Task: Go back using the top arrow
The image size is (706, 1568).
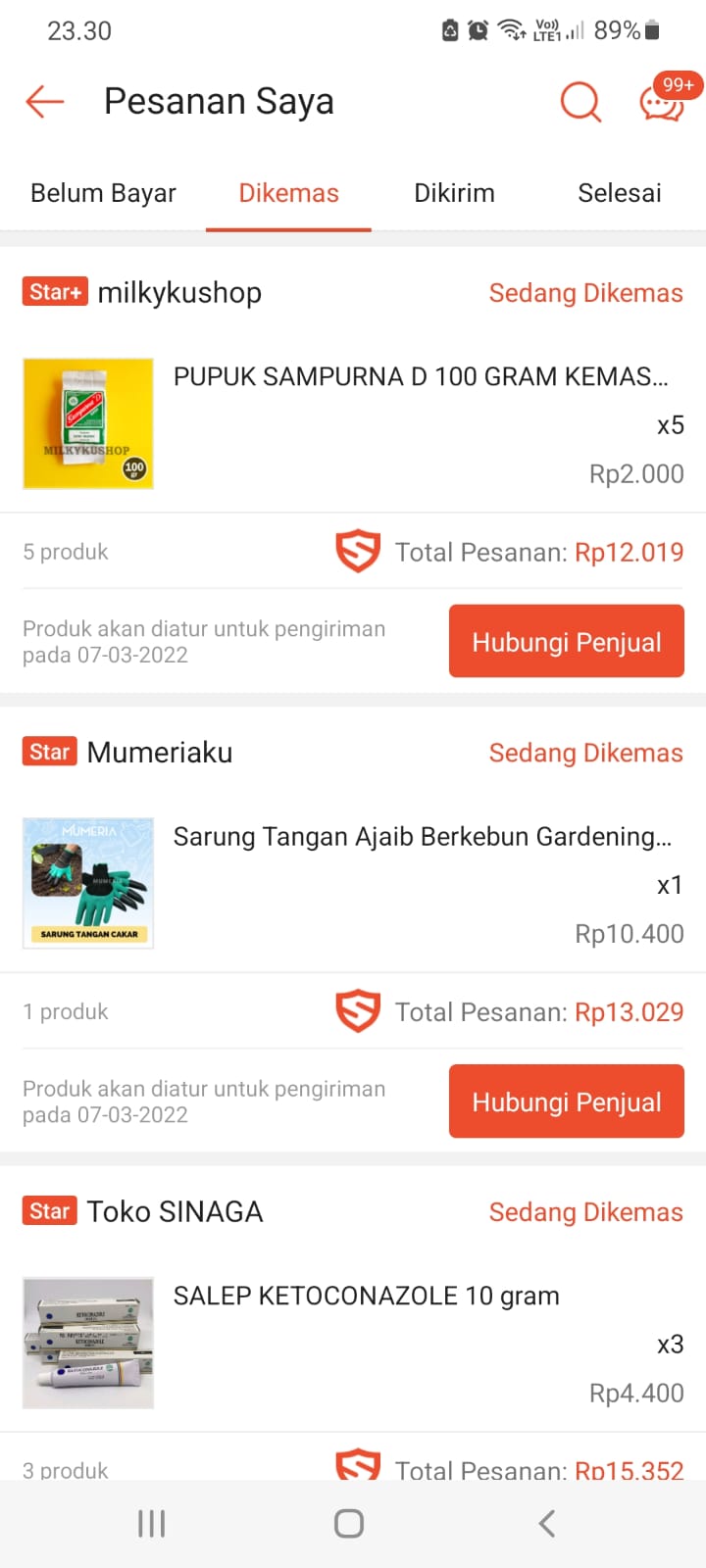Action: tap(45, 101)
